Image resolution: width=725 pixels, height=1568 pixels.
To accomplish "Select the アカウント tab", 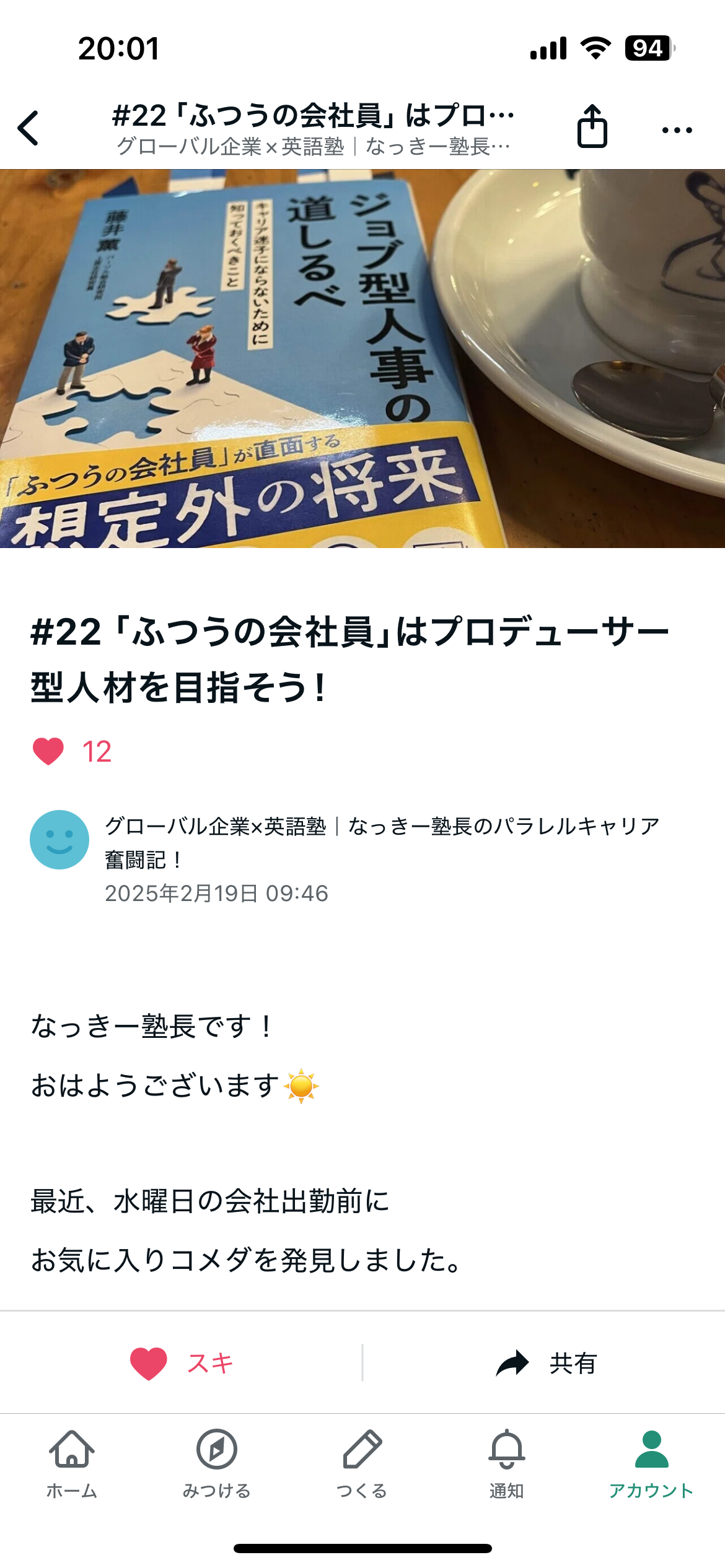I will pyautogui.click(x=651, y=1463).
